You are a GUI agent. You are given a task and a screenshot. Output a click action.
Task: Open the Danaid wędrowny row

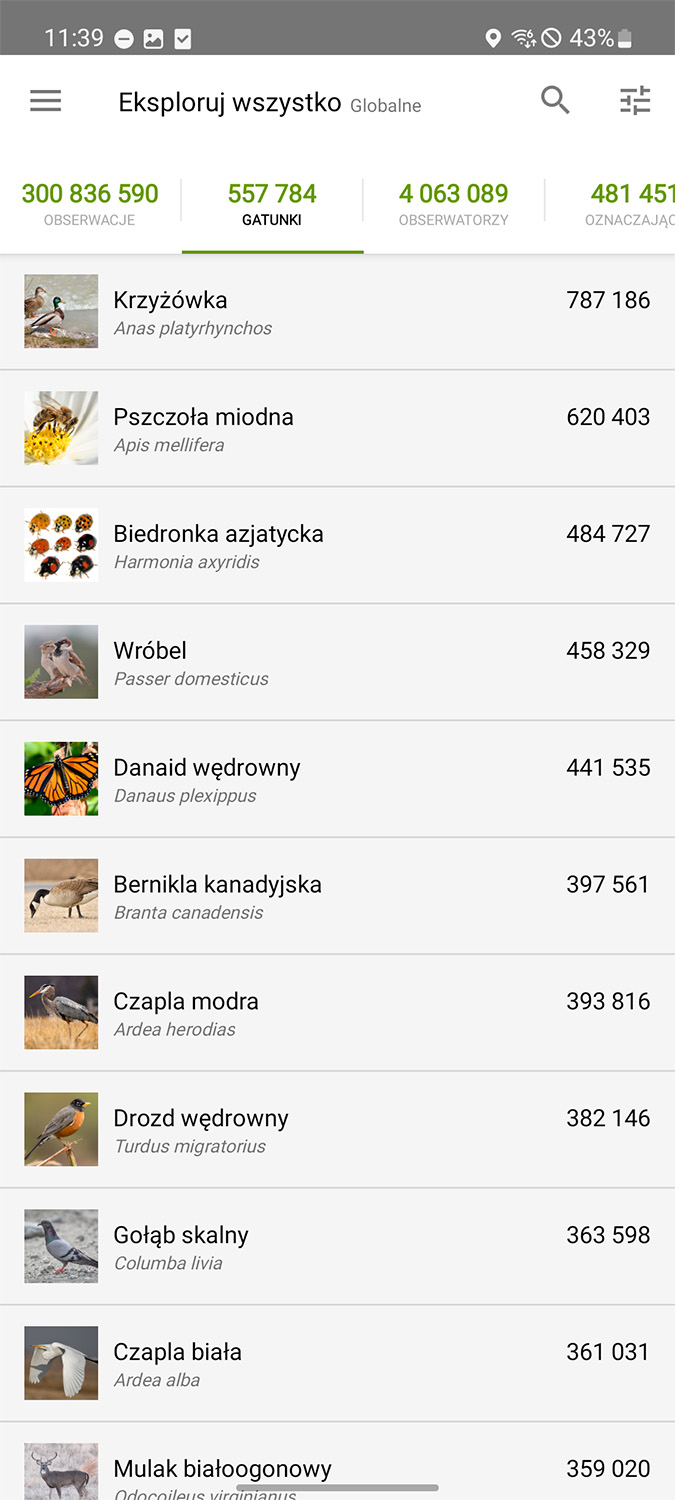[x=337, y=780]
